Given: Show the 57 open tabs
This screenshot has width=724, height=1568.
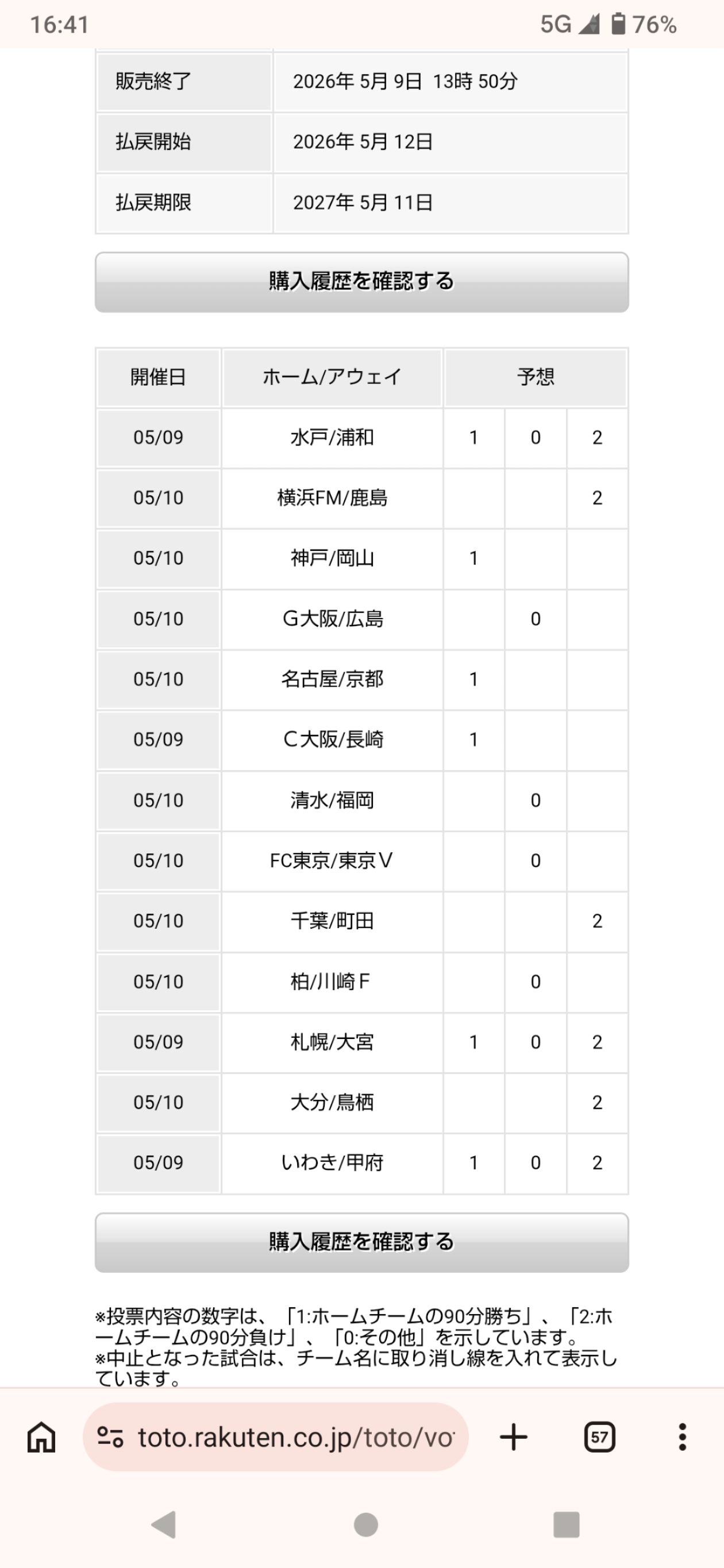Looking at the screenshot, I should click(x=599, y=1437).
